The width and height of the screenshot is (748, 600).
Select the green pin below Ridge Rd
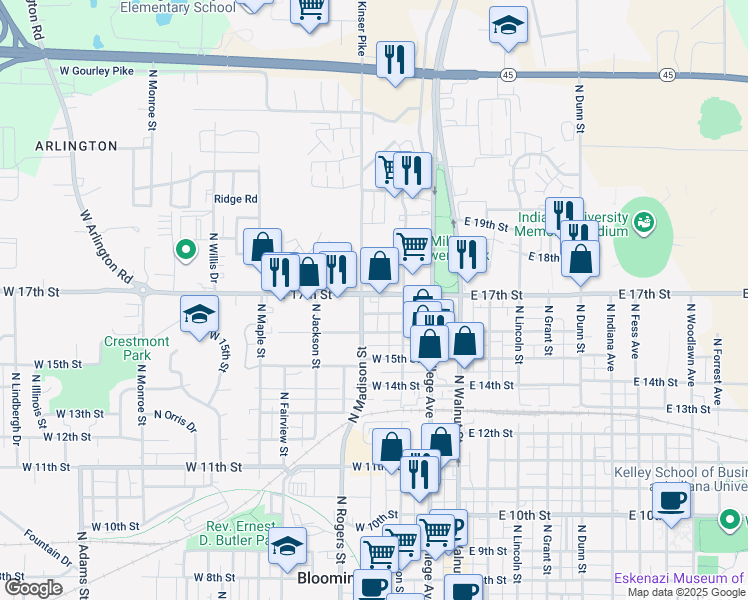[186, 250]
